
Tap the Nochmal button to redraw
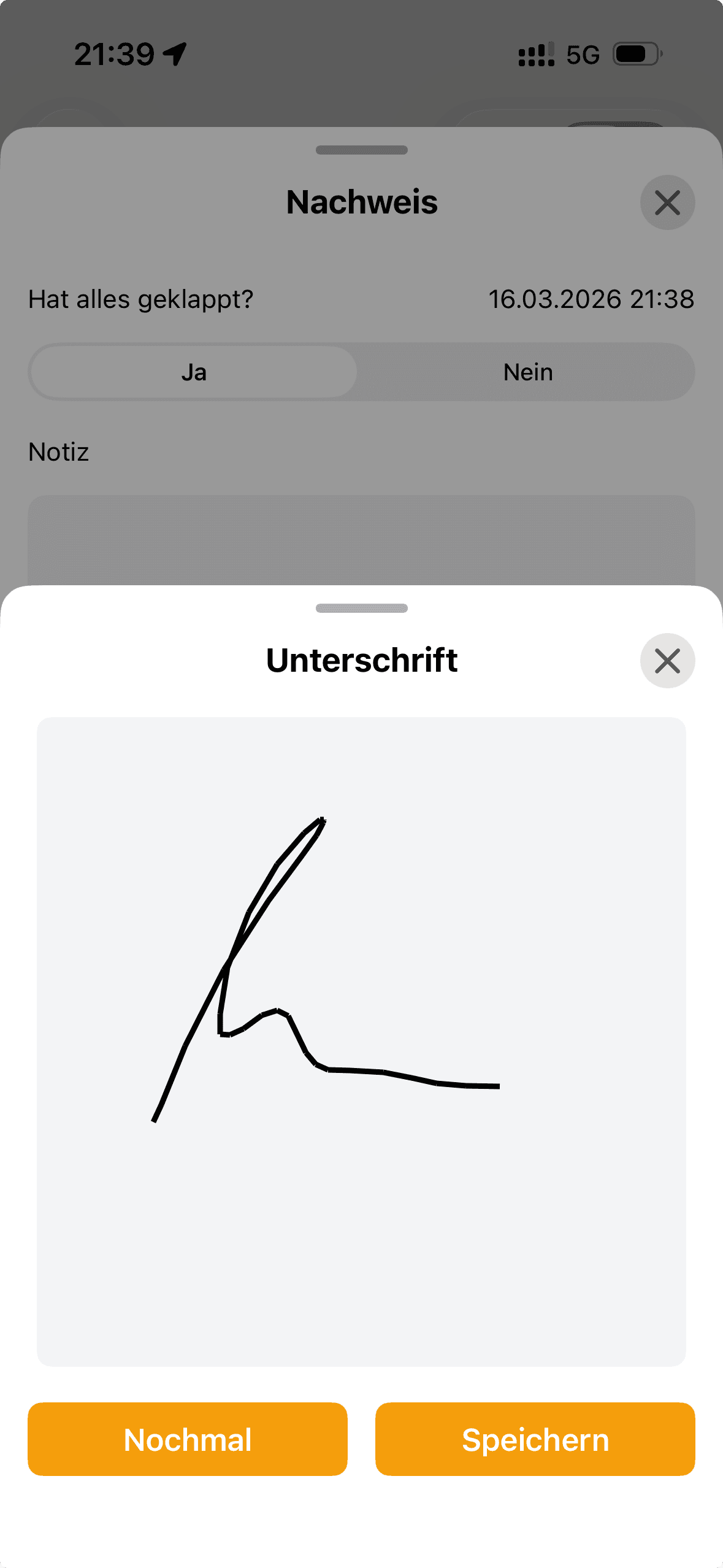pyautogui.click(x=186, y=1439)
